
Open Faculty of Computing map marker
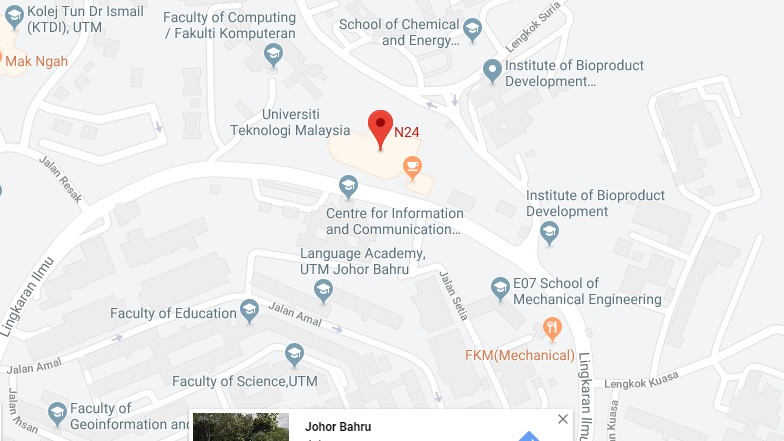click(274, 55)
